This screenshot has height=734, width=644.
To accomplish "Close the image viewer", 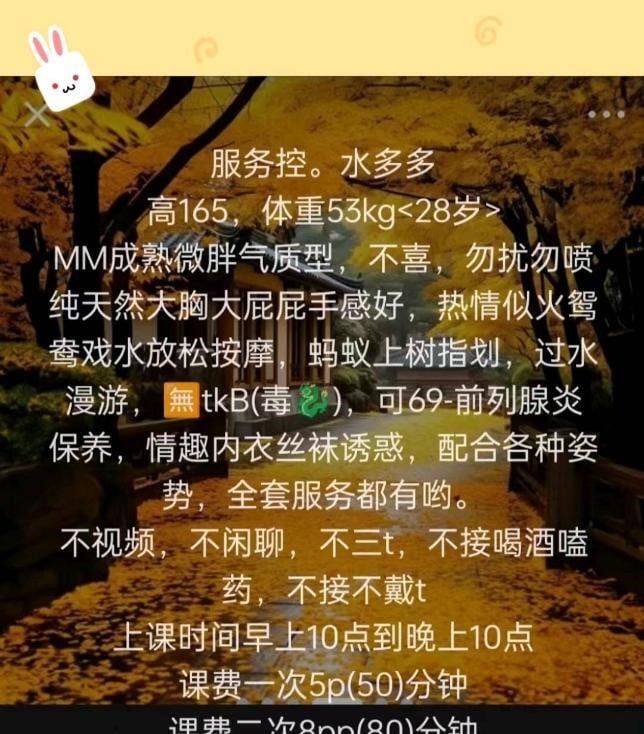I will [36, 115].
